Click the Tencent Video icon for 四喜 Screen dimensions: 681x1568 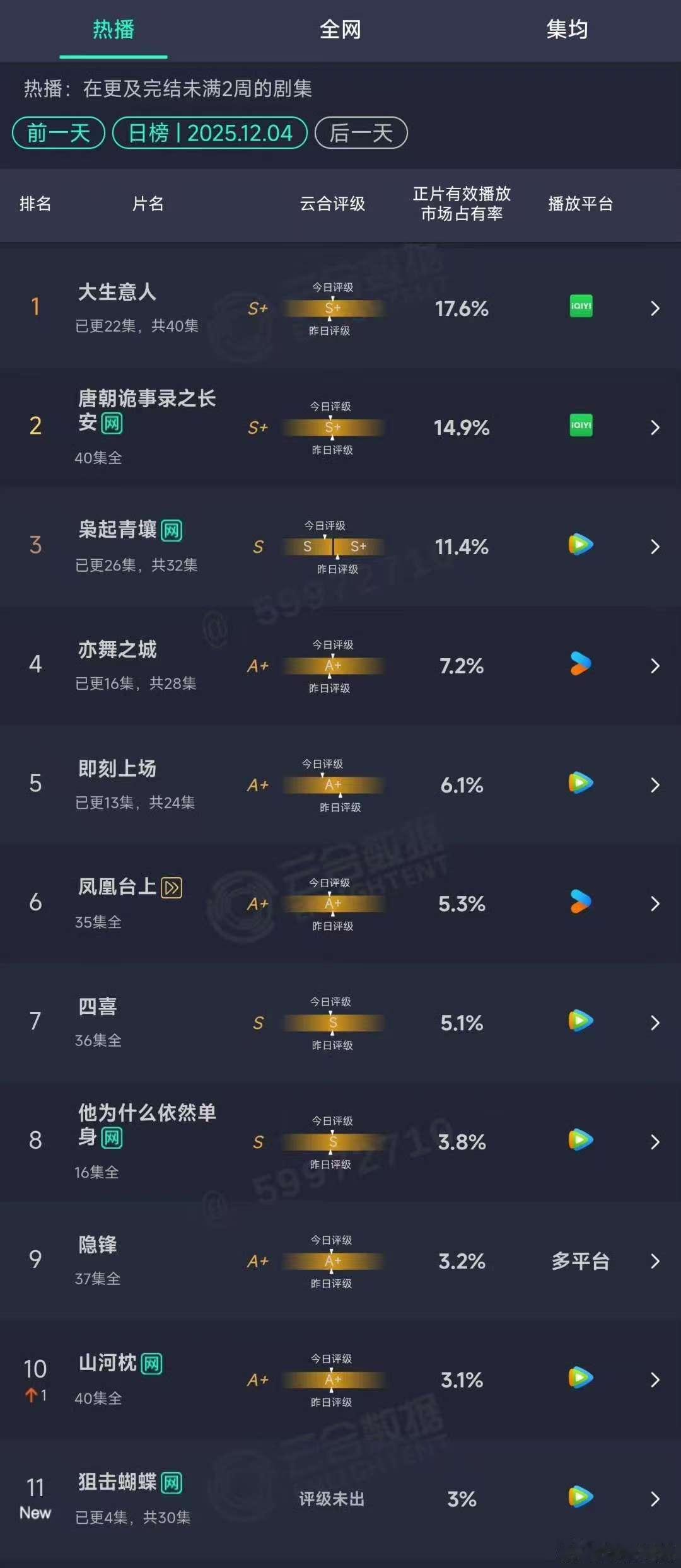(x=579, y=1022)
